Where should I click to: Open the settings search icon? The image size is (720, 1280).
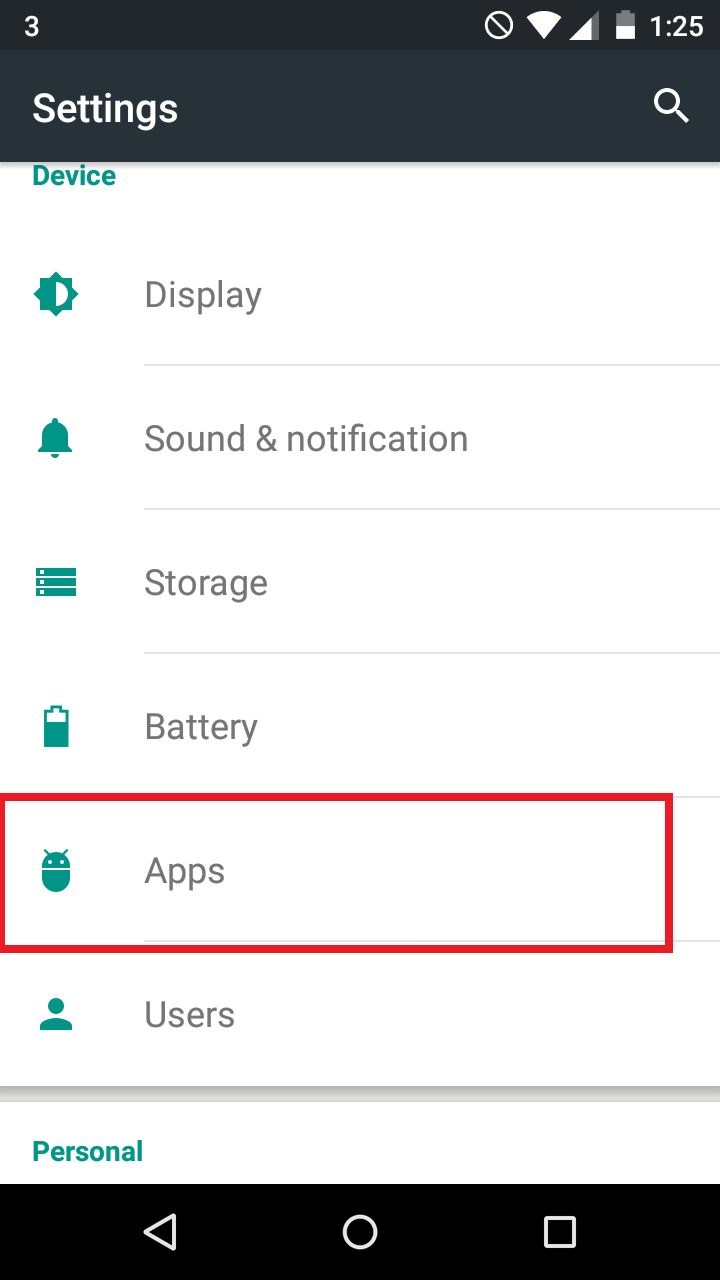(x=671, y=106)
